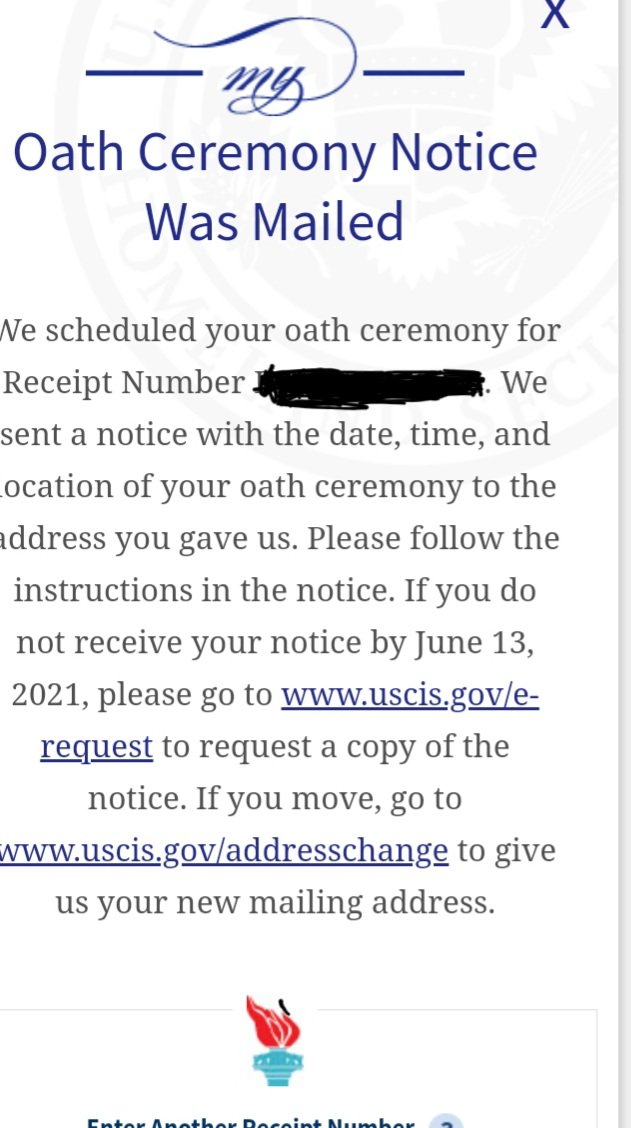Open the www.uscis.gov/addresschange link

(224, 851)
